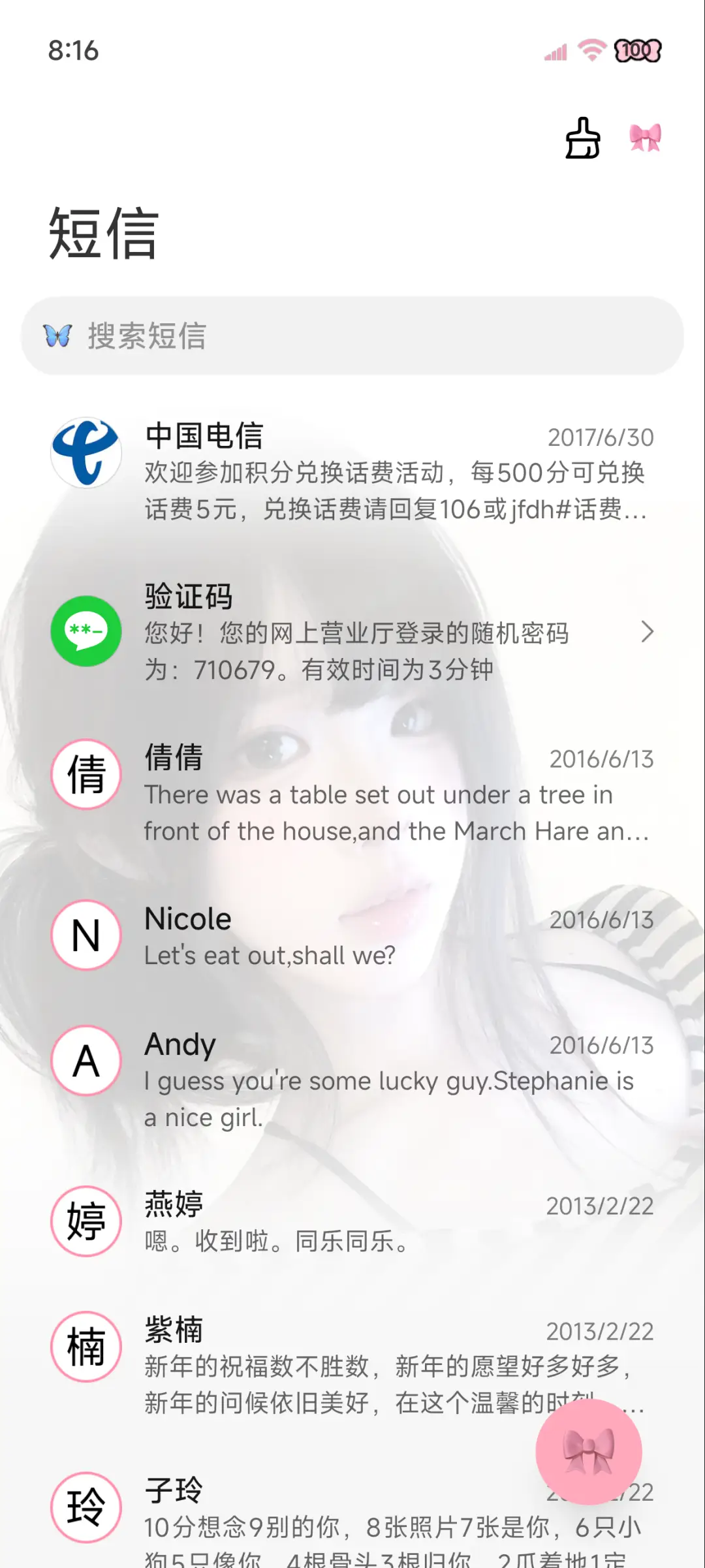The height and width of the screenshot is (1568, 705).
Task: Select Nicole's N avatar
Action: [86, 935]
